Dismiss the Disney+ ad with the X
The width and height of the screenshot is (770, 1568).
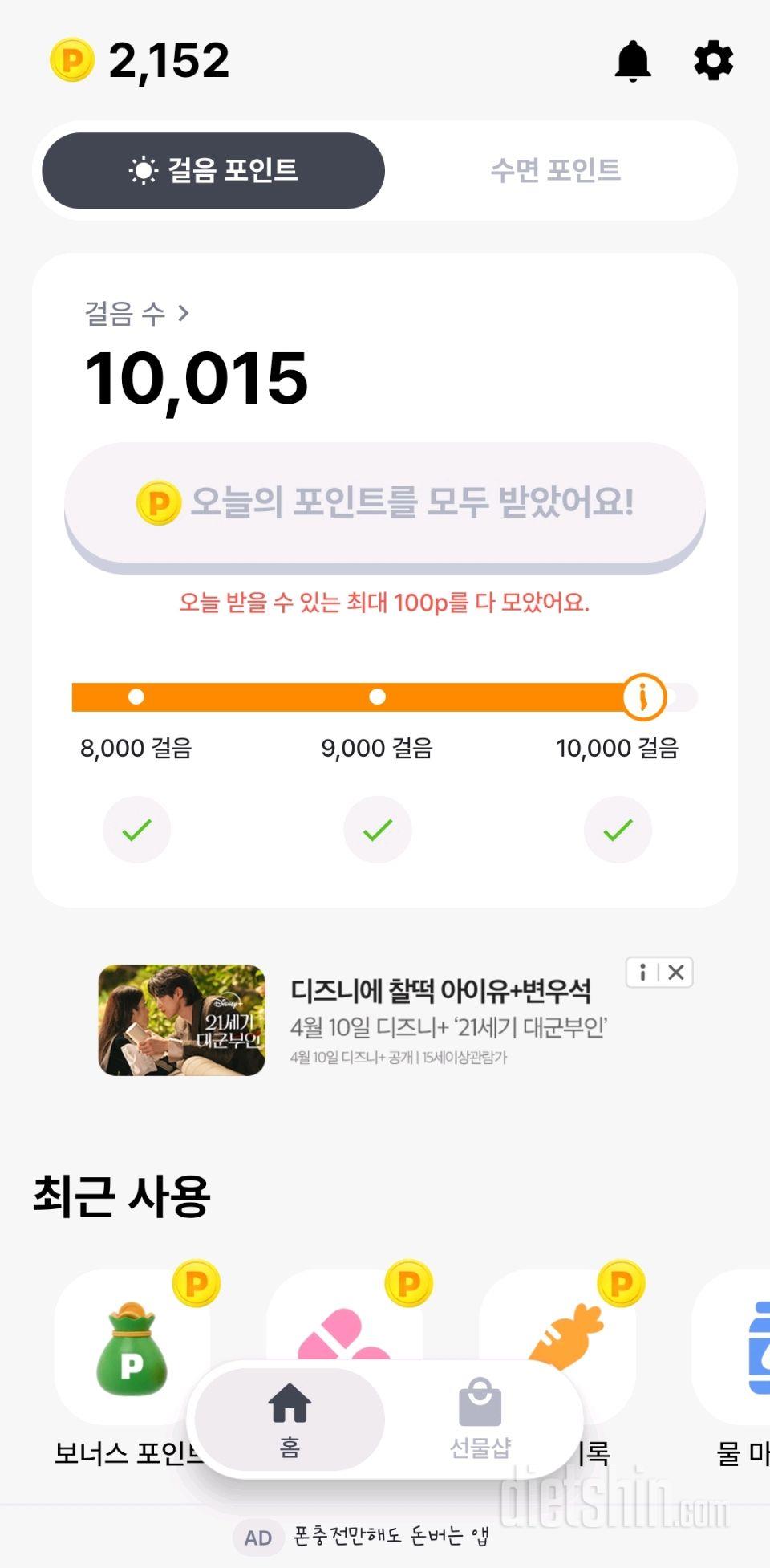point(675,973)
